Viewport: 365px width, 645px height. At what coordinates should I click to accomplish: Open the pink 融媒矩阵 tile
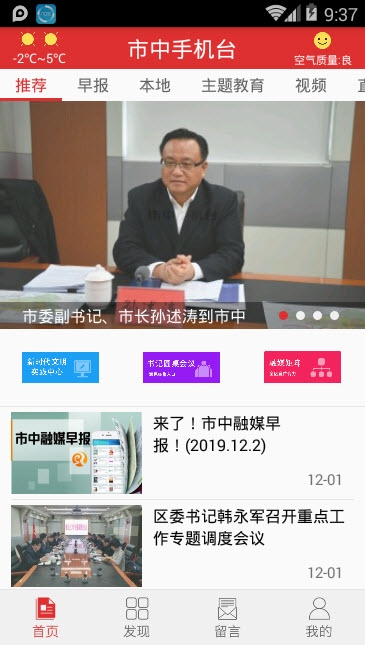coord(302,367)
